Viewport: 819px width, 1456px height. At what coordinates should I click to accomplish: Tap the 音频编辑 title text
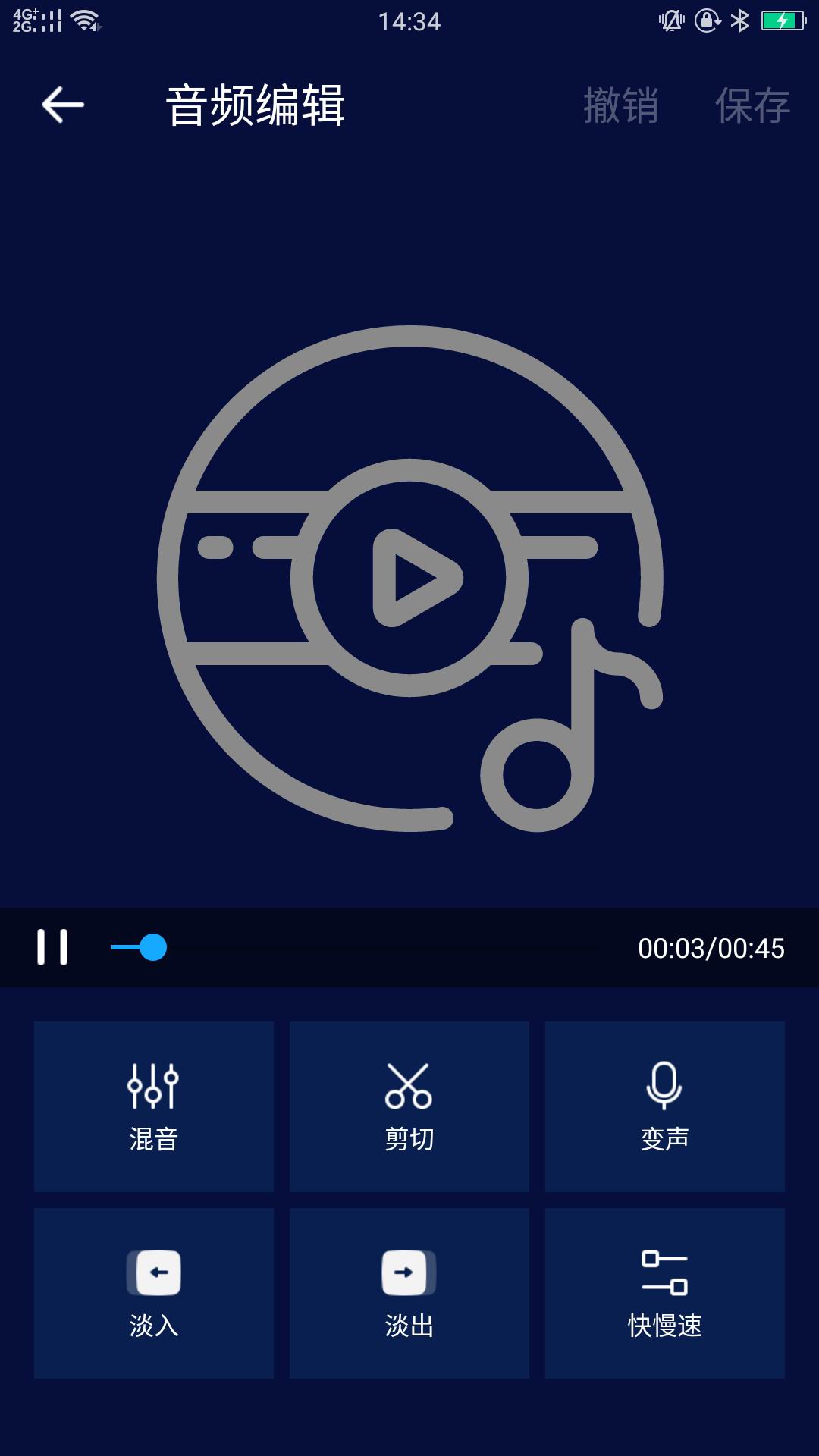coord(256,105)
